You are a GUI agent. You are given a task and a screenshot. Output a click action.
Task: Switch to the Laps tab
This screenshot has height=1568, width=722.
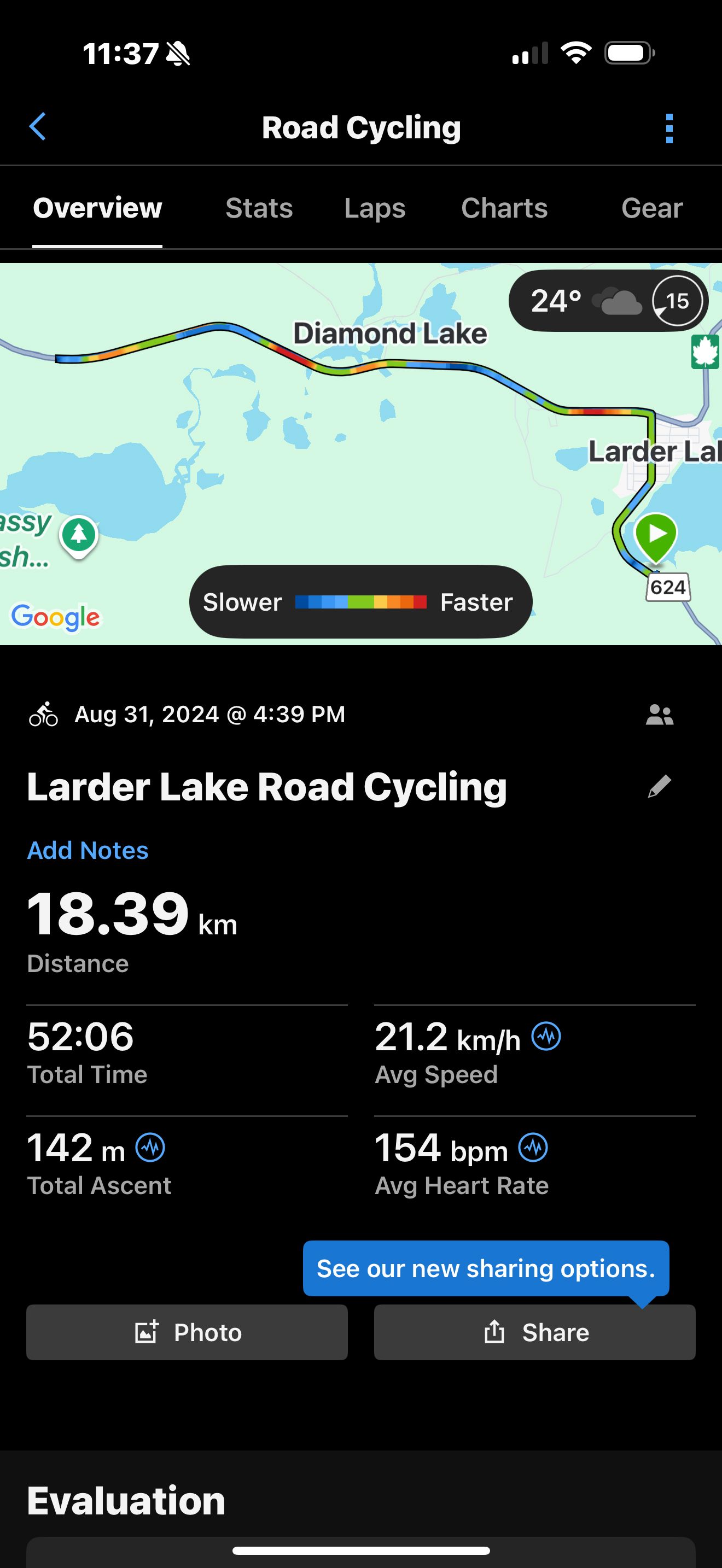click(x=374, y=208)
